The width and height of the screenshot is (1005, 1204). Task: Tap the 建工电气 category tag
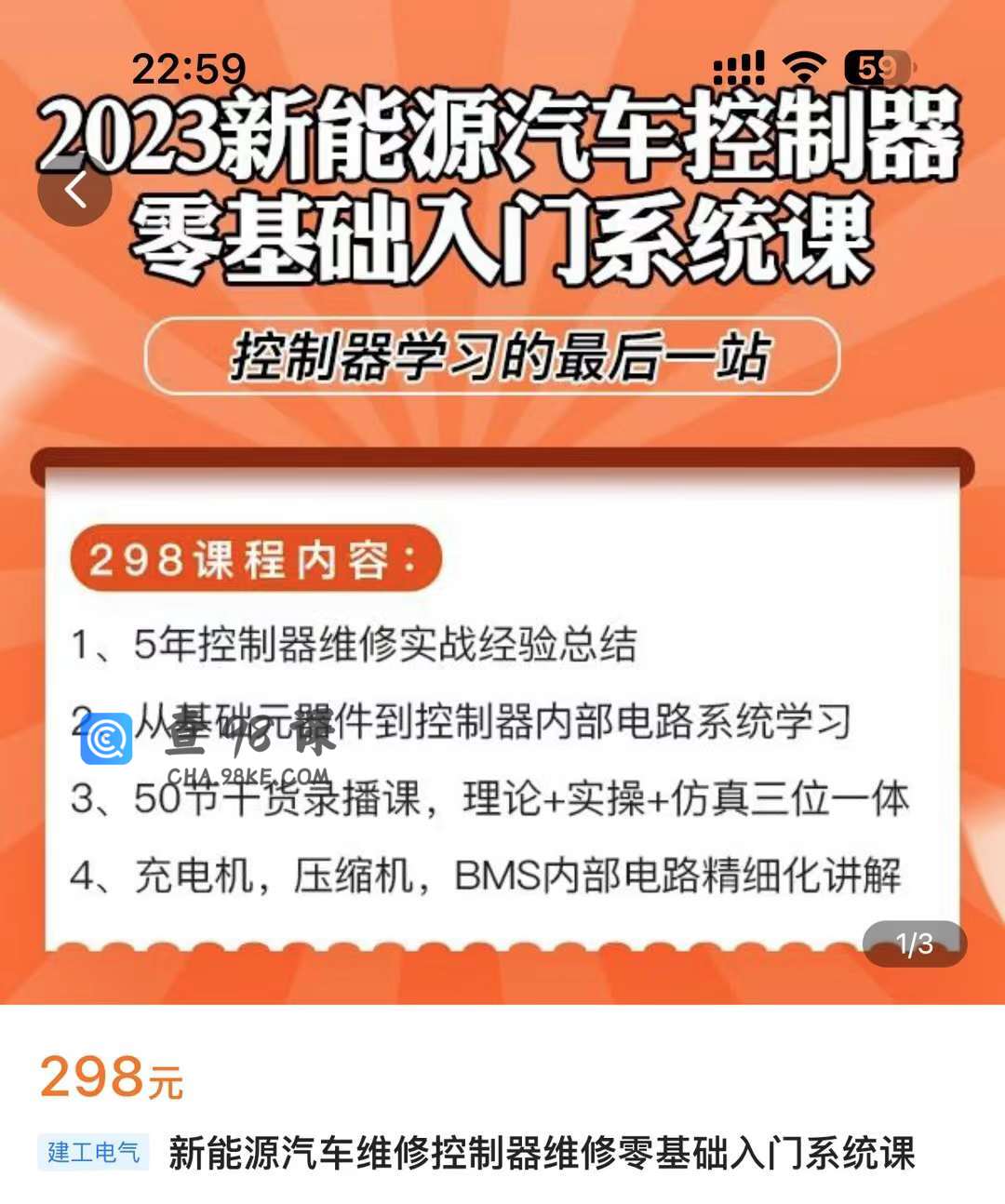point(93,1153)
